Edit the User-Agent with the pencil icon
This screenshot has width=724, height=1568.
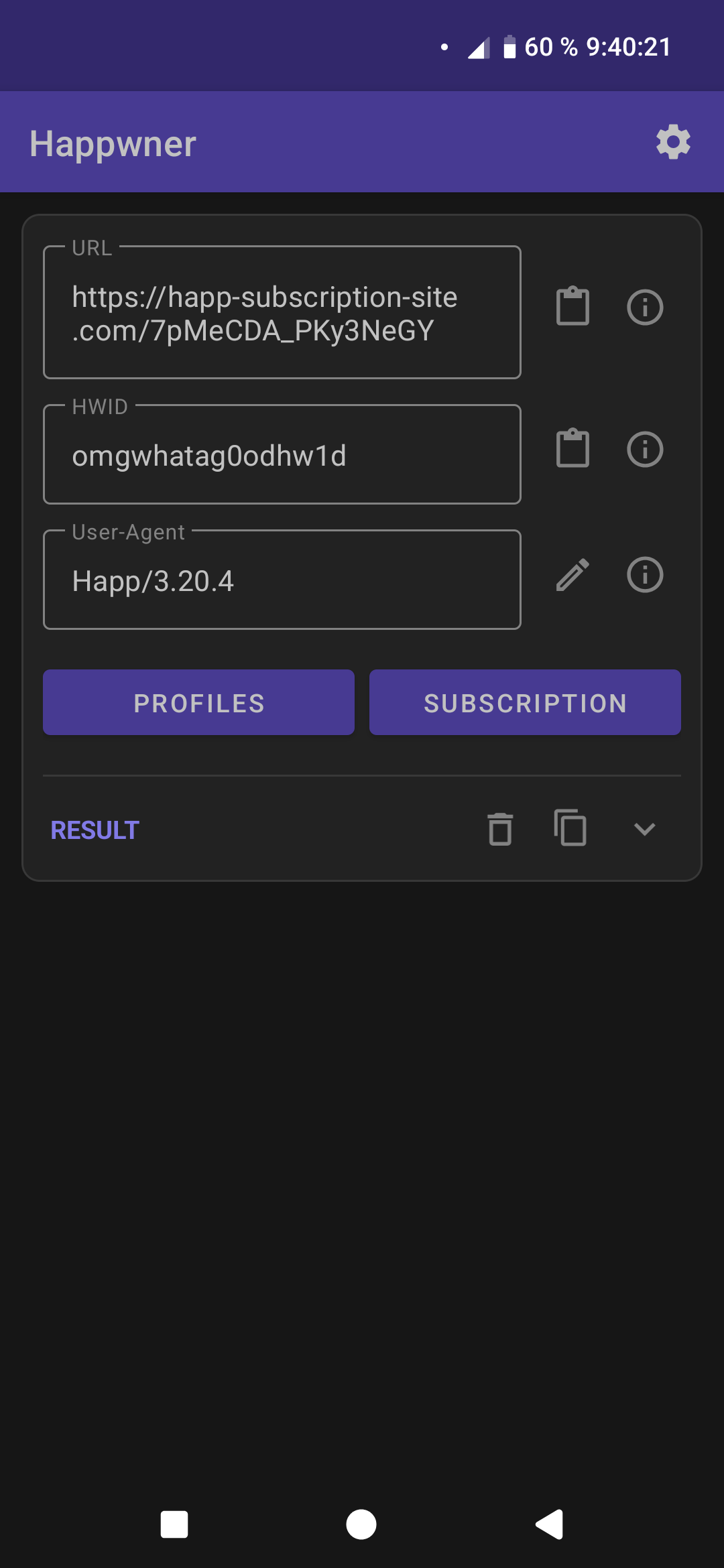[x=573, y=574]
